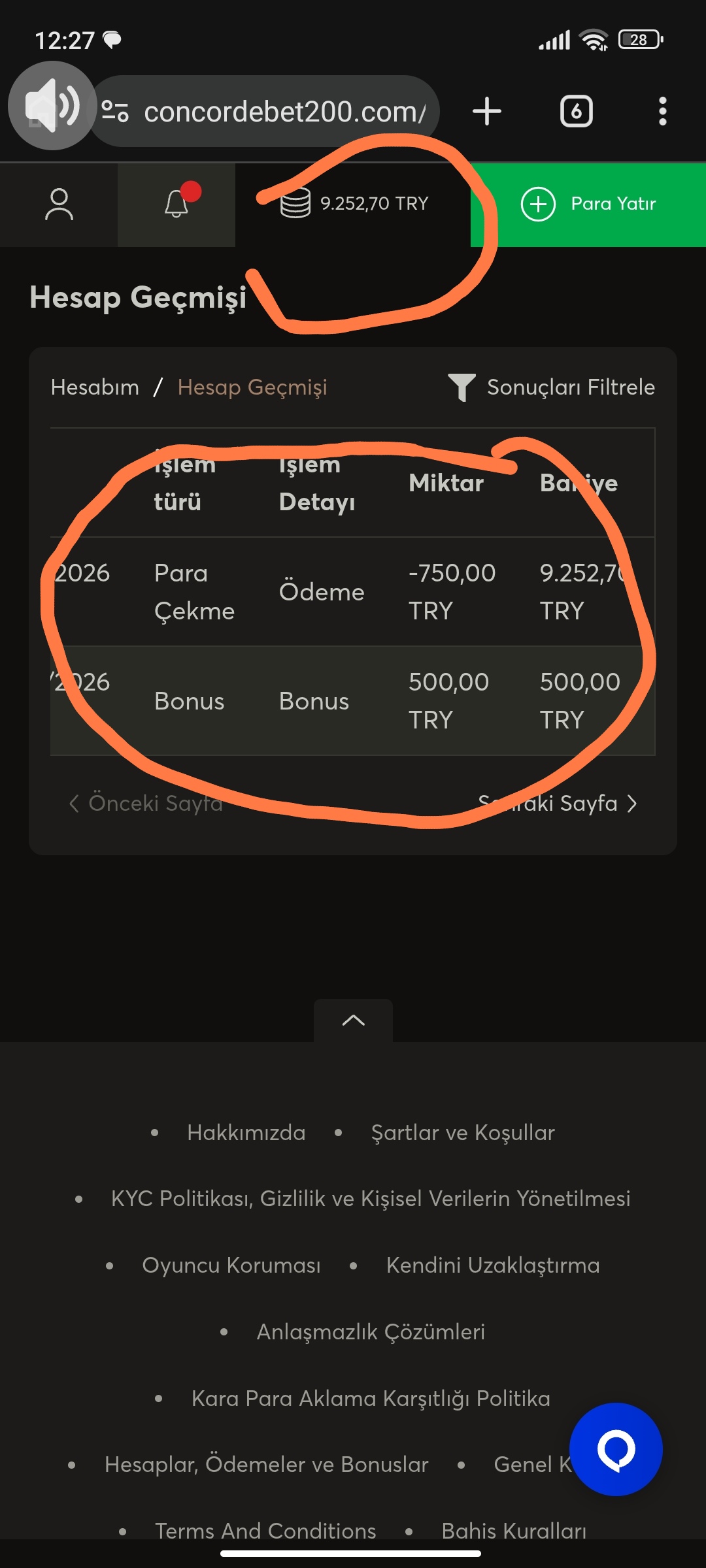
Task: Tap the Para Yatır deposit button
Action: point(588,204)
